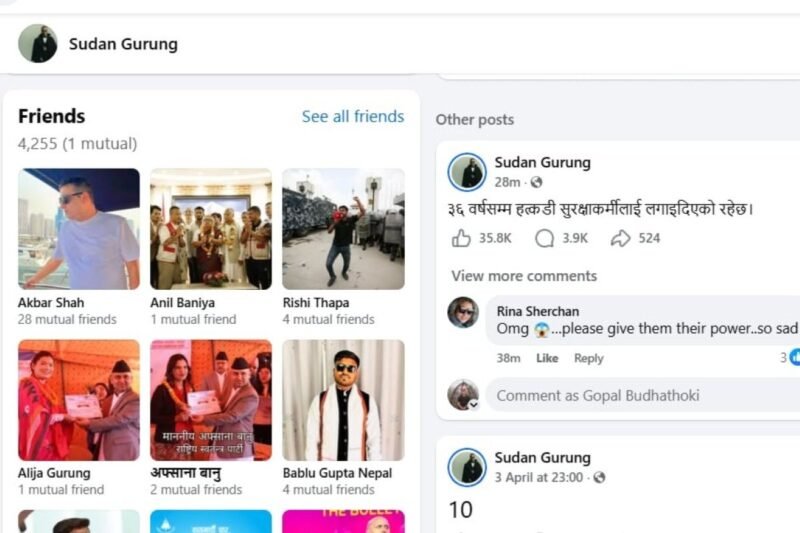
Task: Open Alija Gurung's friend profile
Action: click(78, 400)
